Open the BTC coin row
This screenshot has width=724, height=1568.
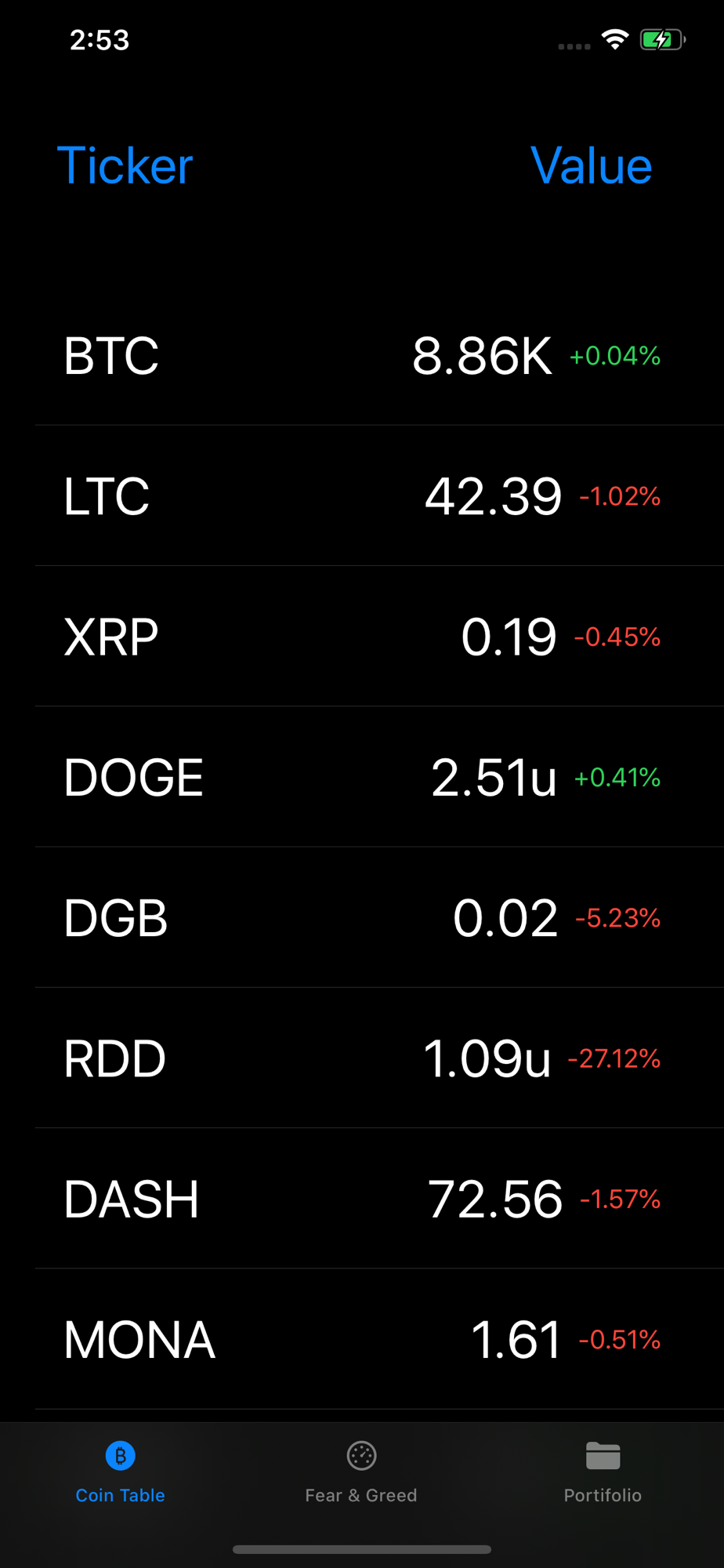coord(362,356)
